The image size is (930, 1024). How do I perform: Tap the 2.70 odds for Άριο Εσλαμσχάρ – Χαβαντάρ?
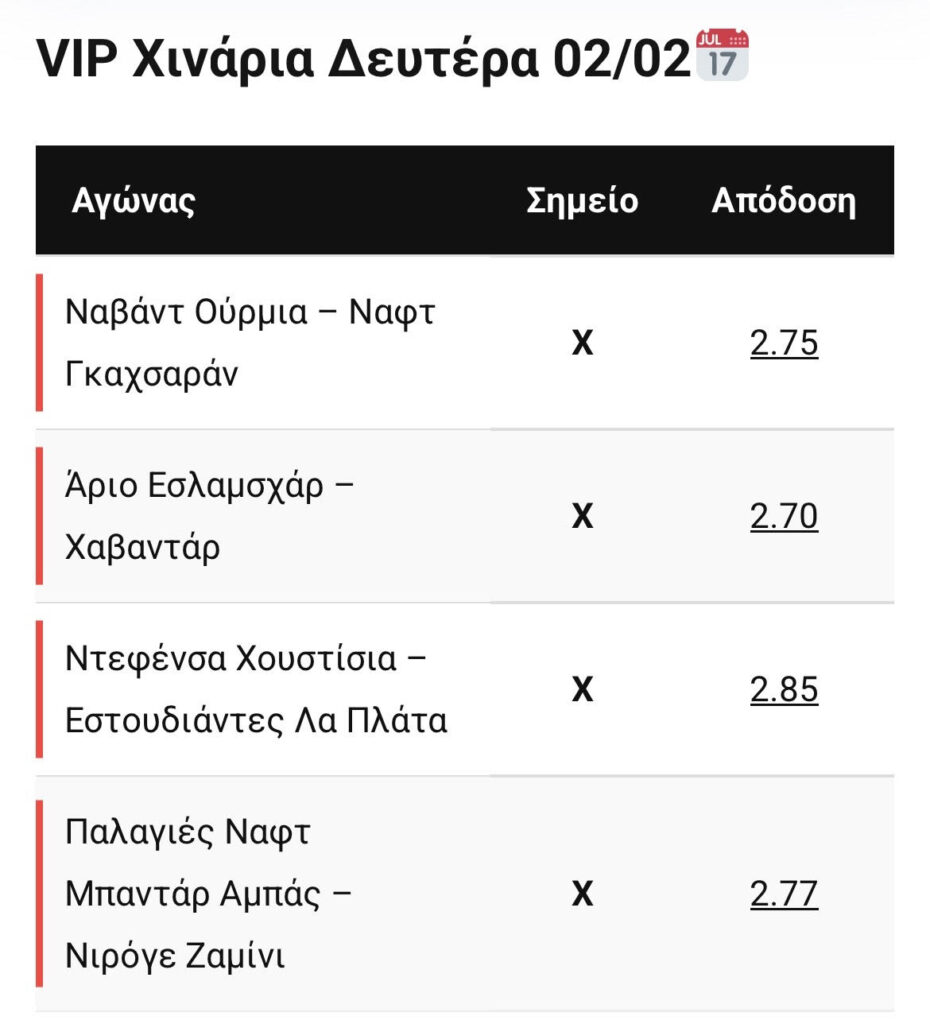pyautogui.click(x=783, y=516)
